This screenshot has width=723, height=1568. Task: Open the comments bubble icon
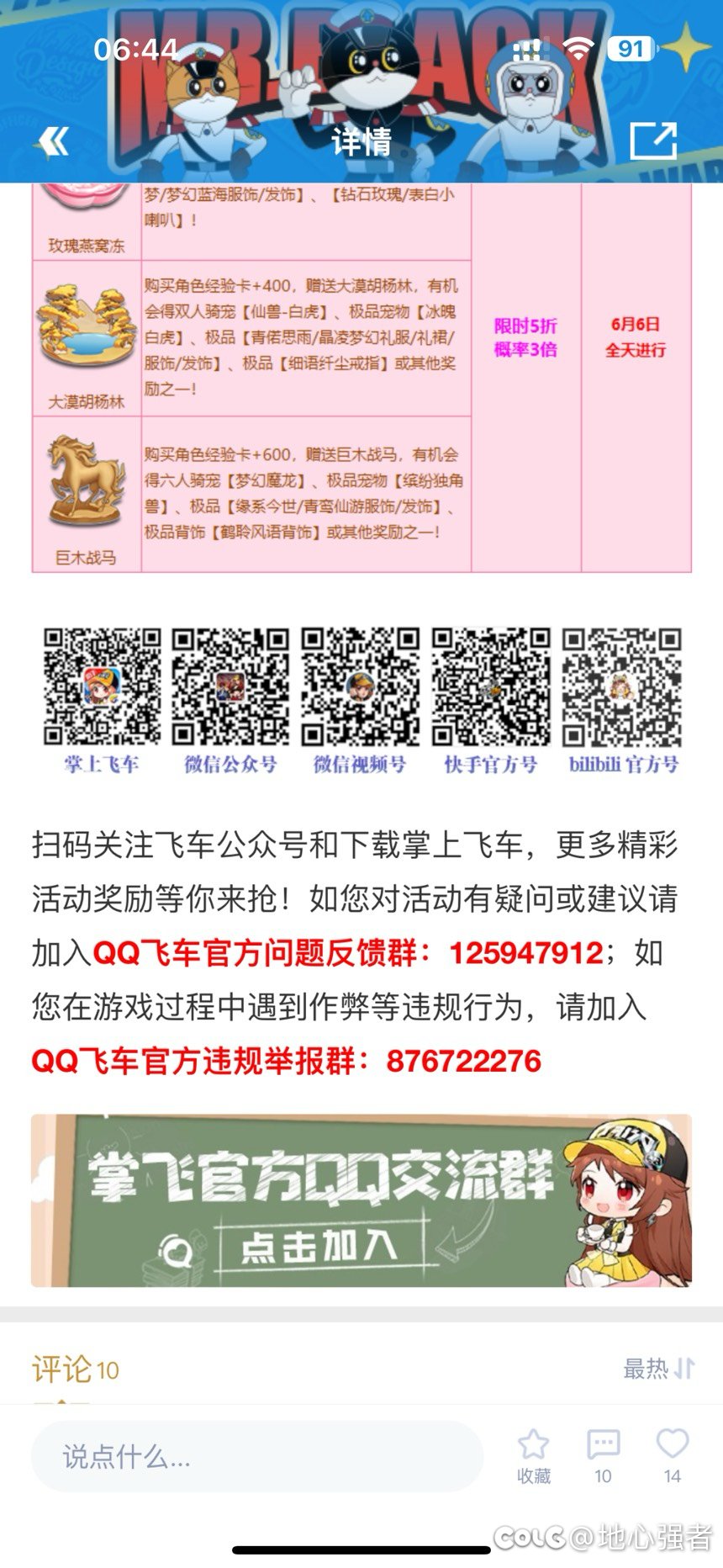[x=603, y=1456]
